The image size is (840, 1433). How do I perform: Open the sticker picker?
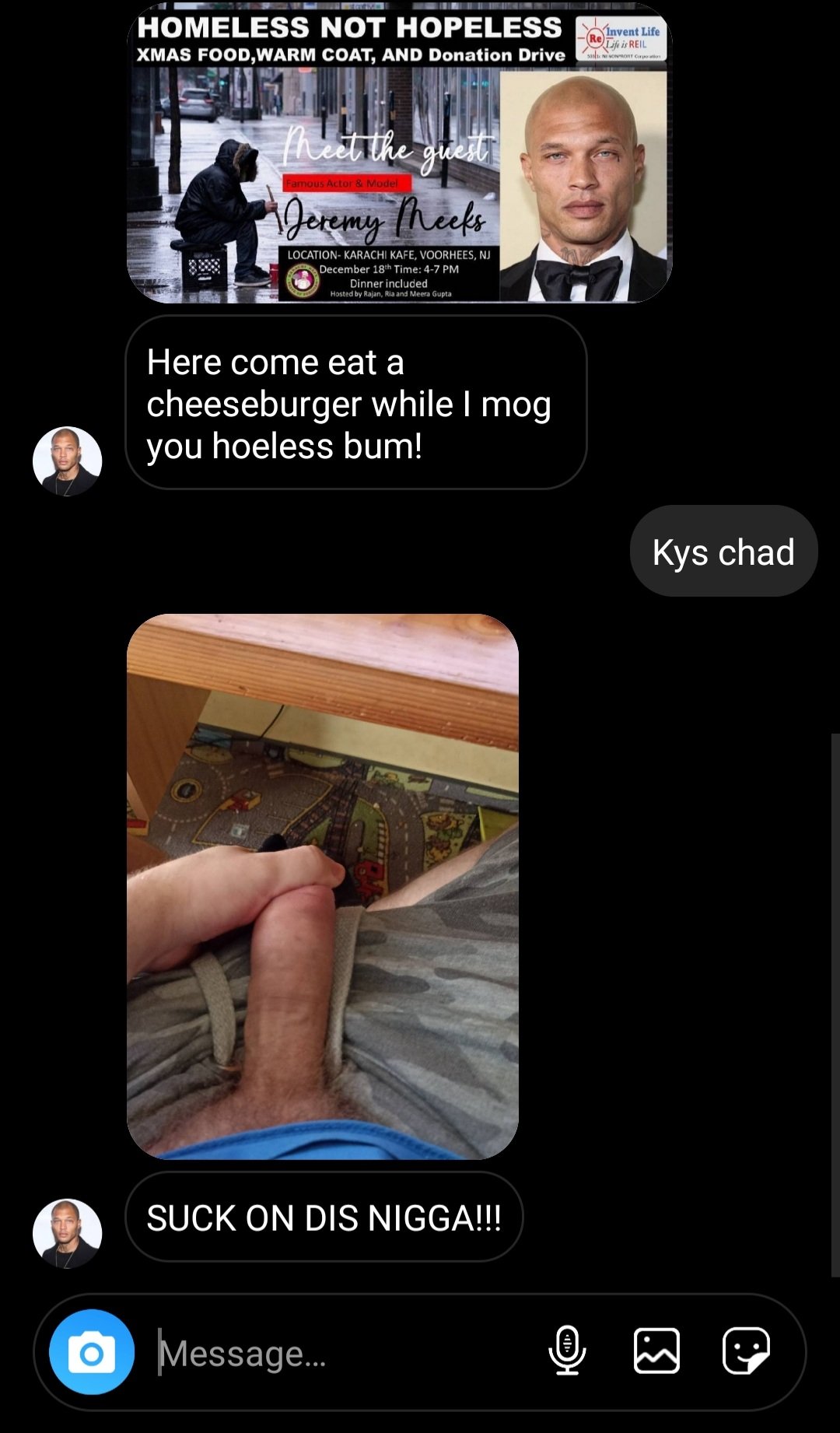(x=746, y=1351)
